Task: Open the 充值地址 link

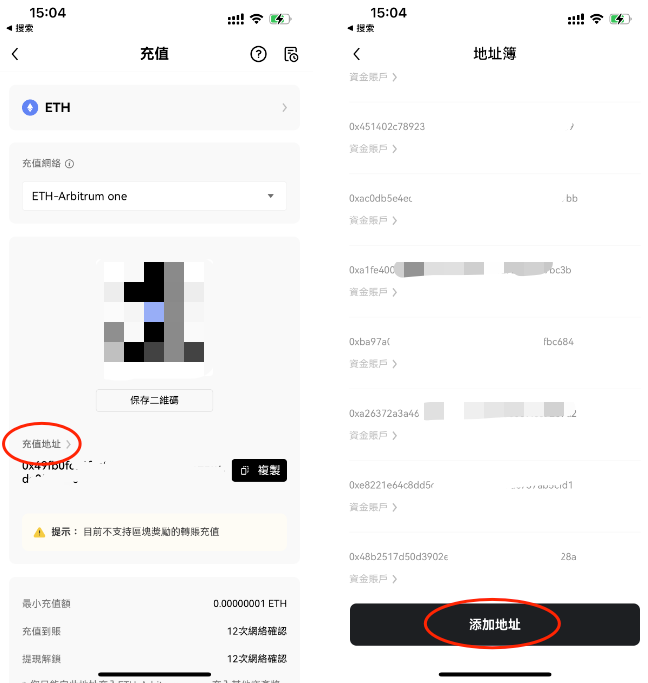Action: [46, 443]
